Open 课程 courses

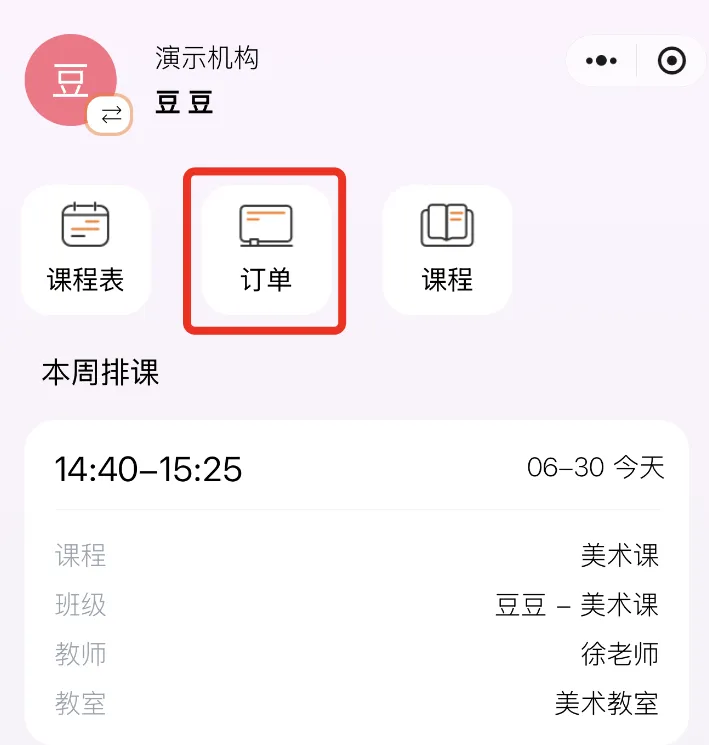click(447, 249)
